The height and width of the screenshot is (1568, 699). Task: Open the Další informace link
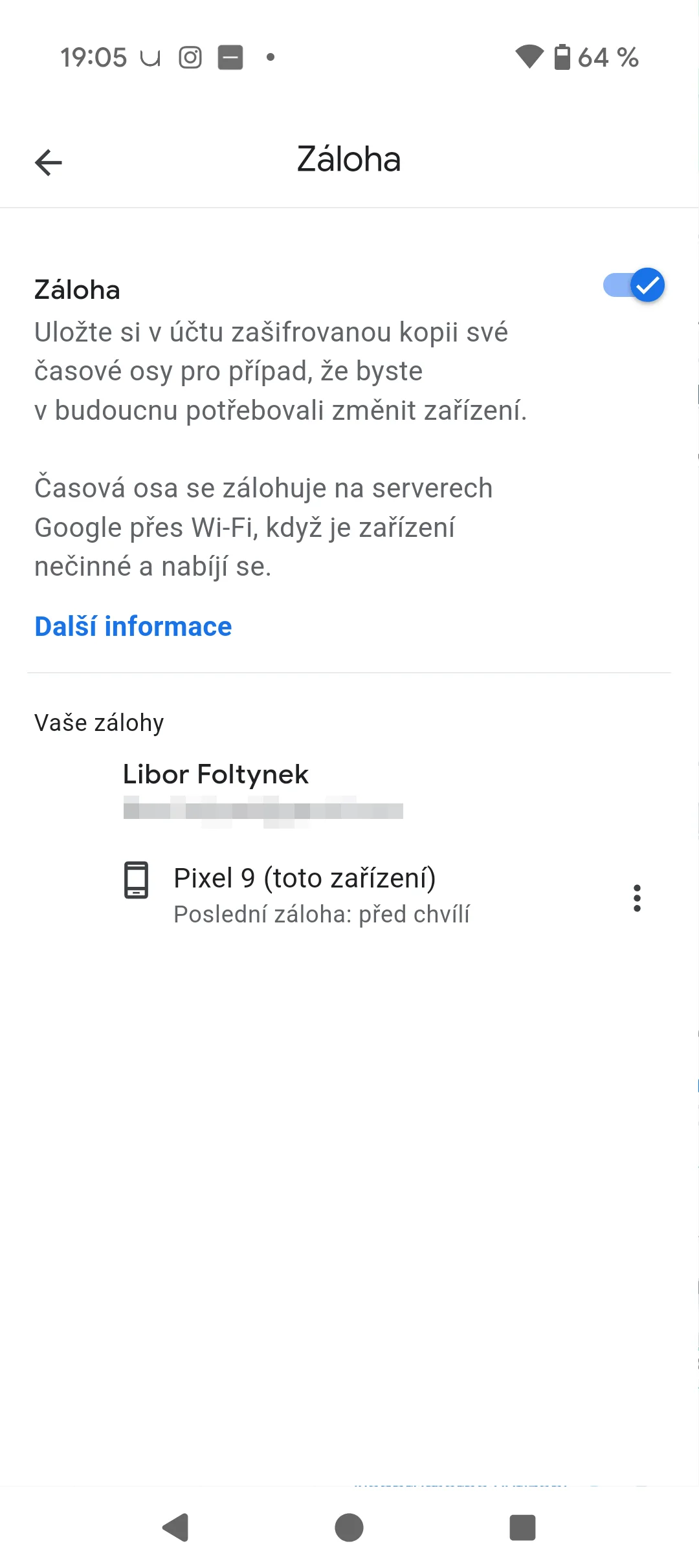[x=133, y=626]
